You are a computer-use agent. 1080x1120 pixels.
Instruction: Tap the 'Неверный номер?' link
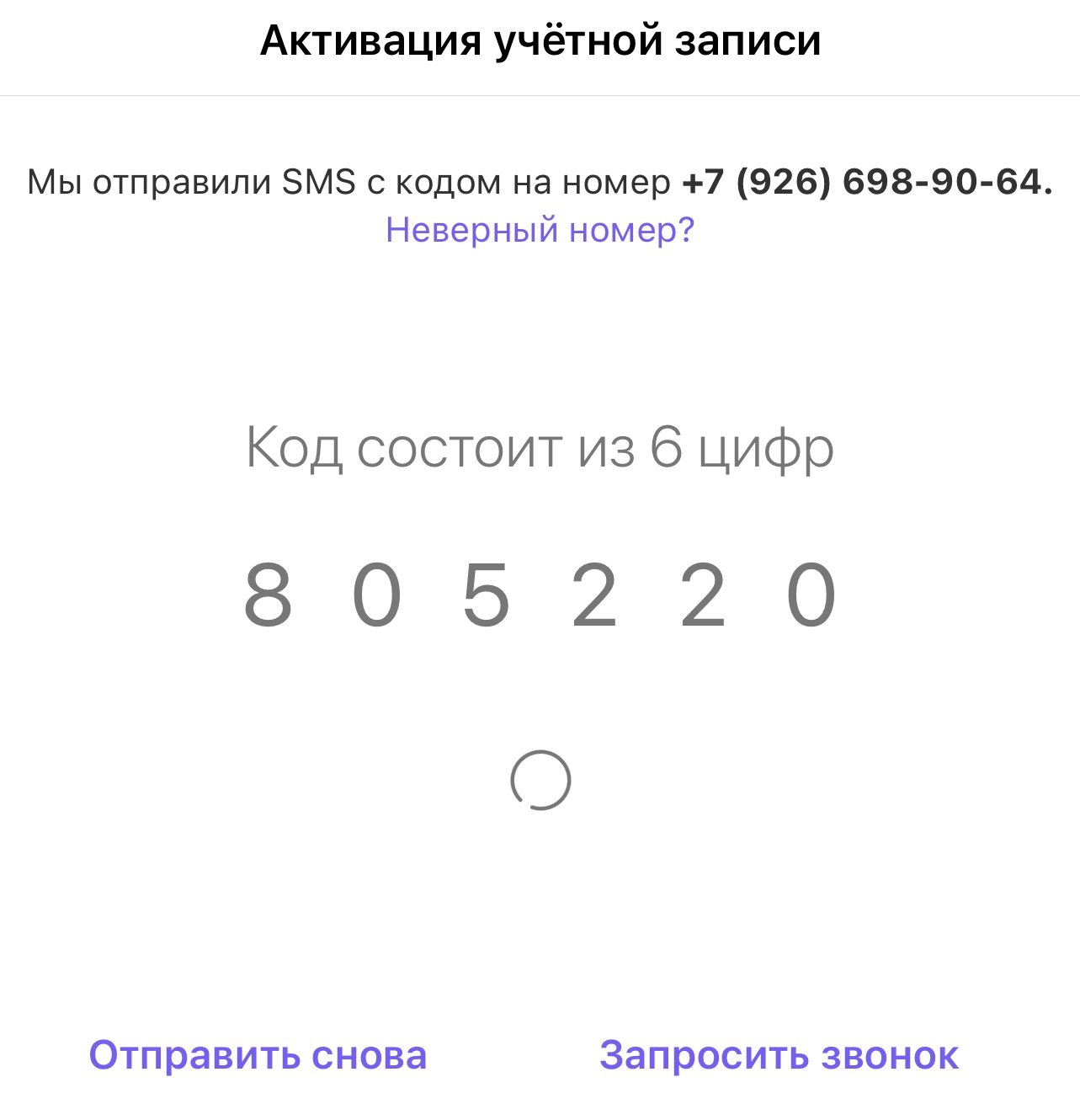point(540,229)
